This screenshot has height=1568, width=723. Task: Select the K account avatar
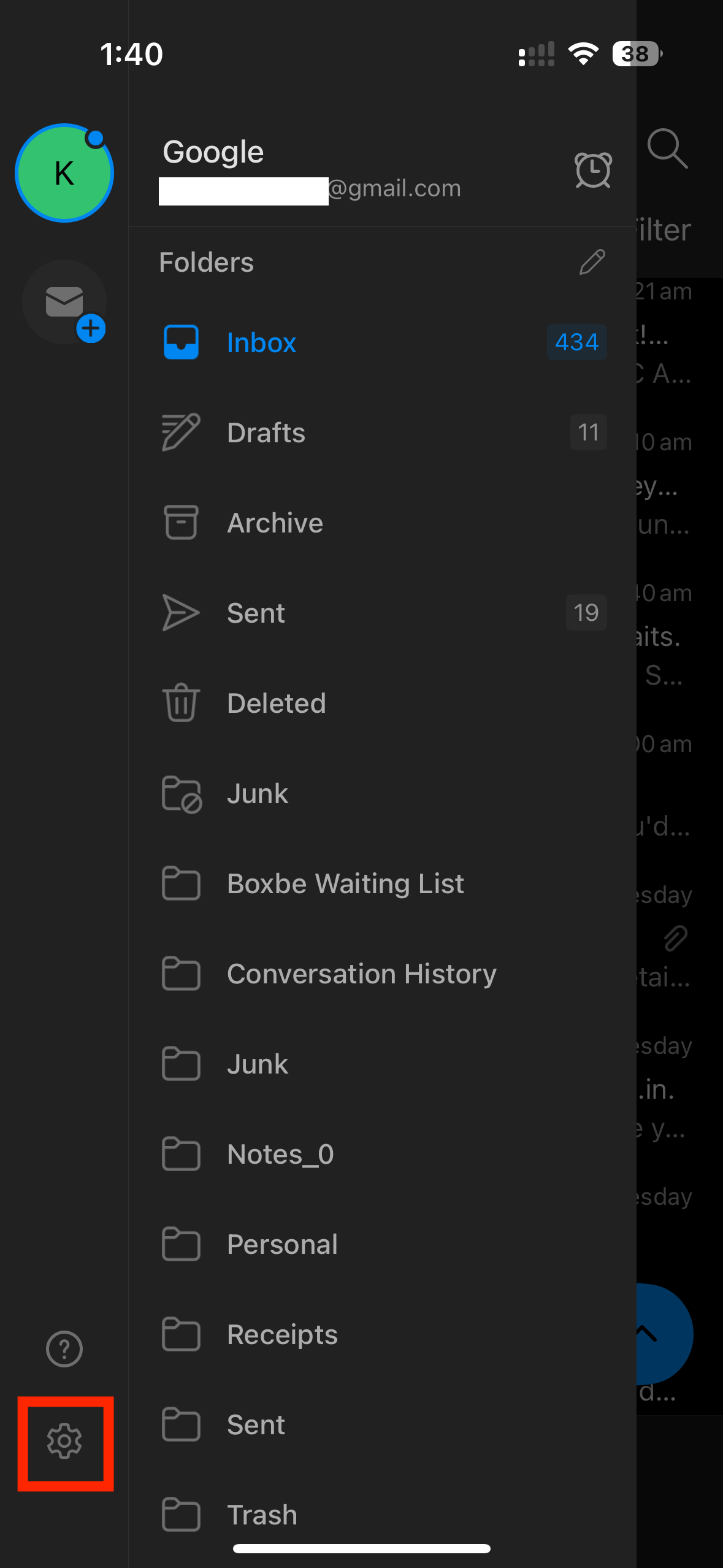pos(64,173)
